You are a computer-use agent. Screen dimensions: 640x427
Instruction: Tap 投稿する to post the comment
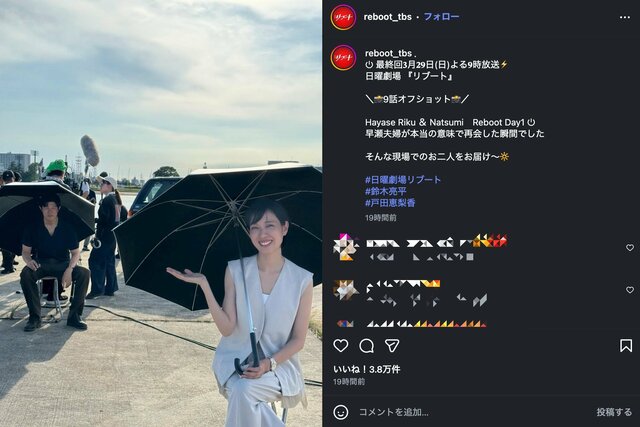(x=613, y=411)
